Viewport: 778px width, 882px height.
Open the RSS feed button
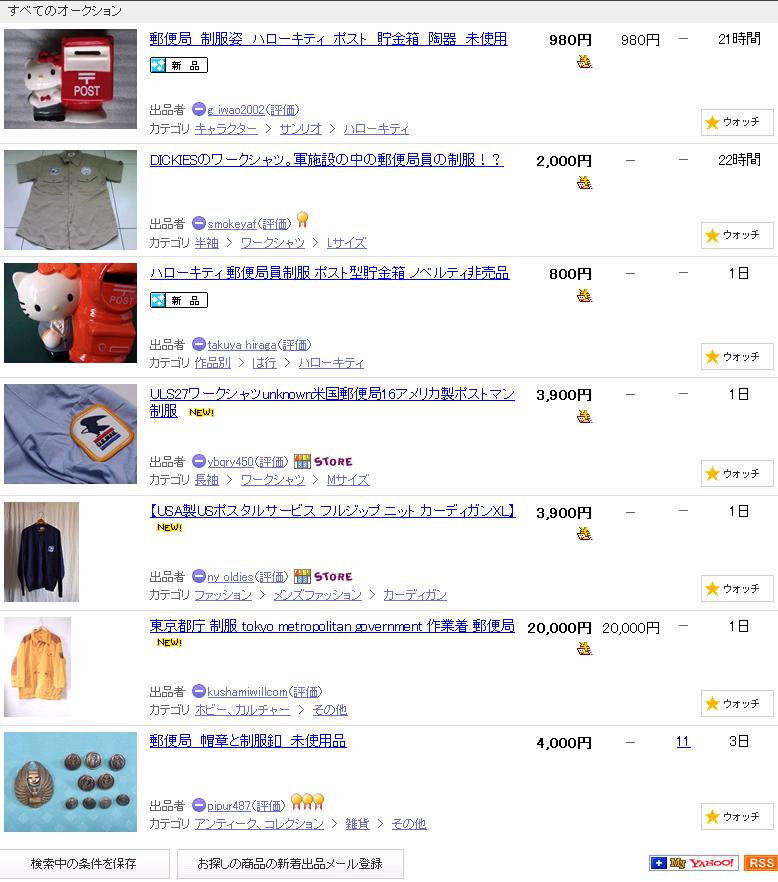click(x=761, y=863)
